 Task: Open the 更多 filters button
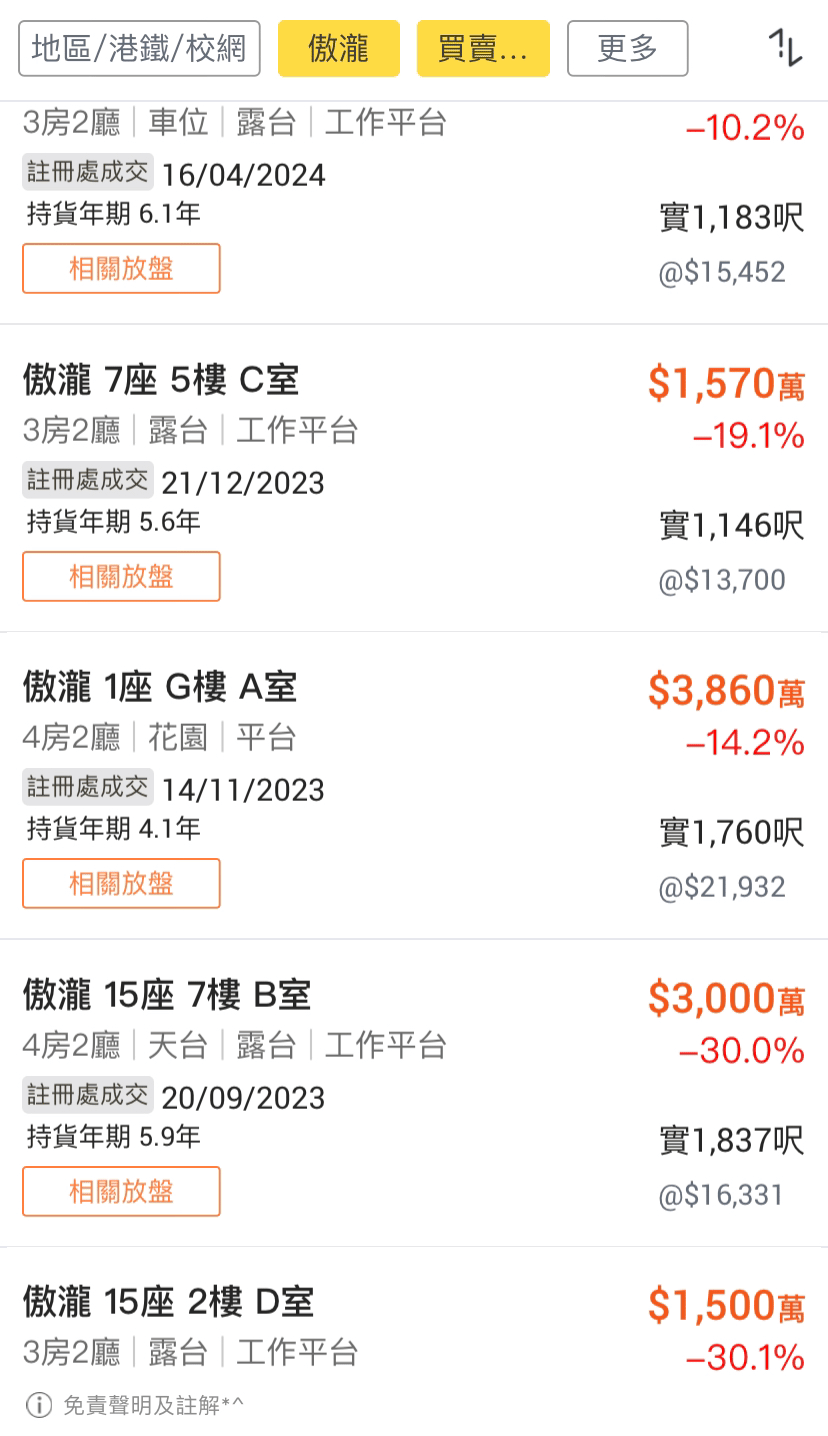pos(627,48)
